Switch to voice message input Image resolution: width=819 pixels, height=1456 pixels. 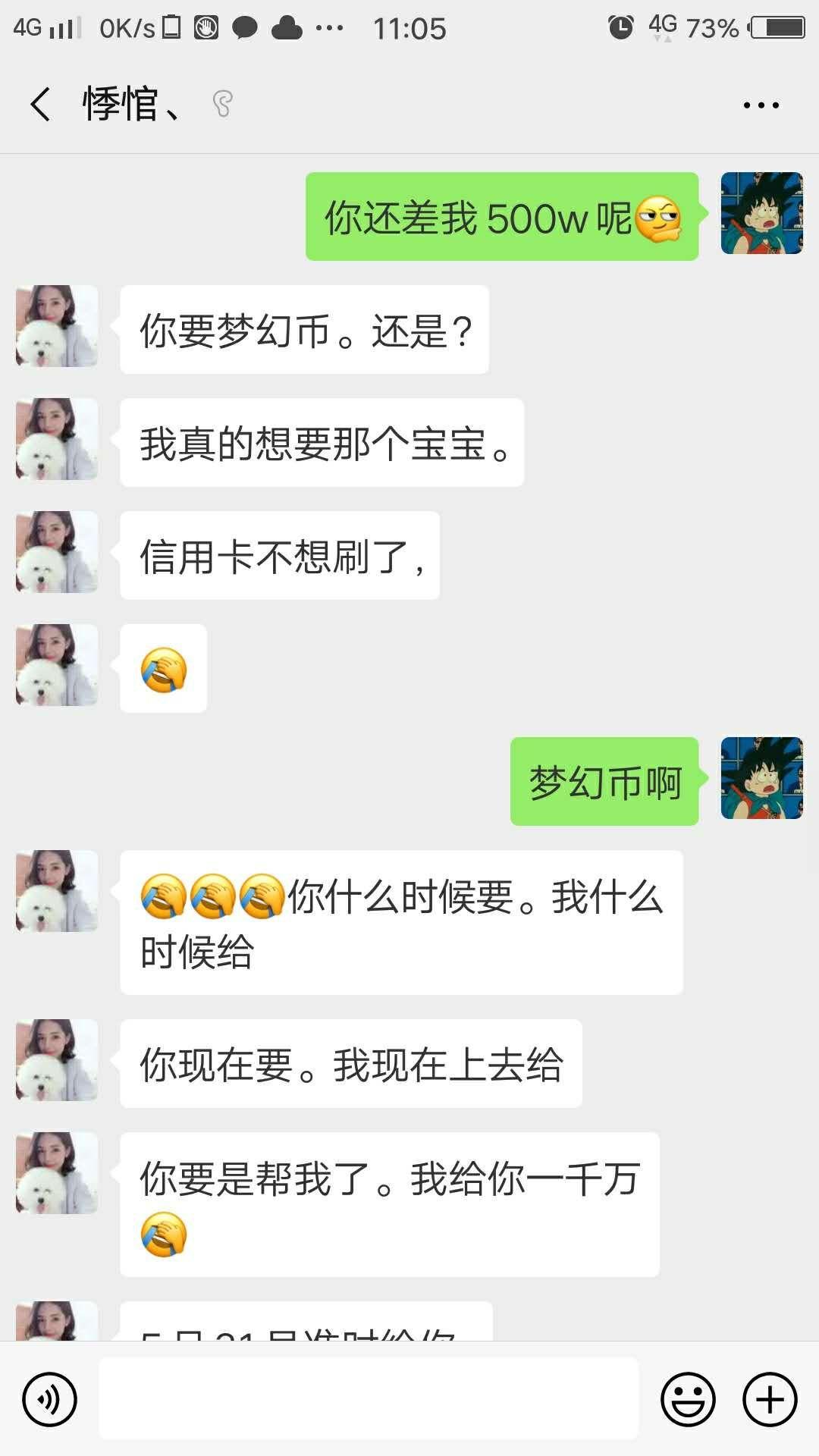coord(50,1399)
